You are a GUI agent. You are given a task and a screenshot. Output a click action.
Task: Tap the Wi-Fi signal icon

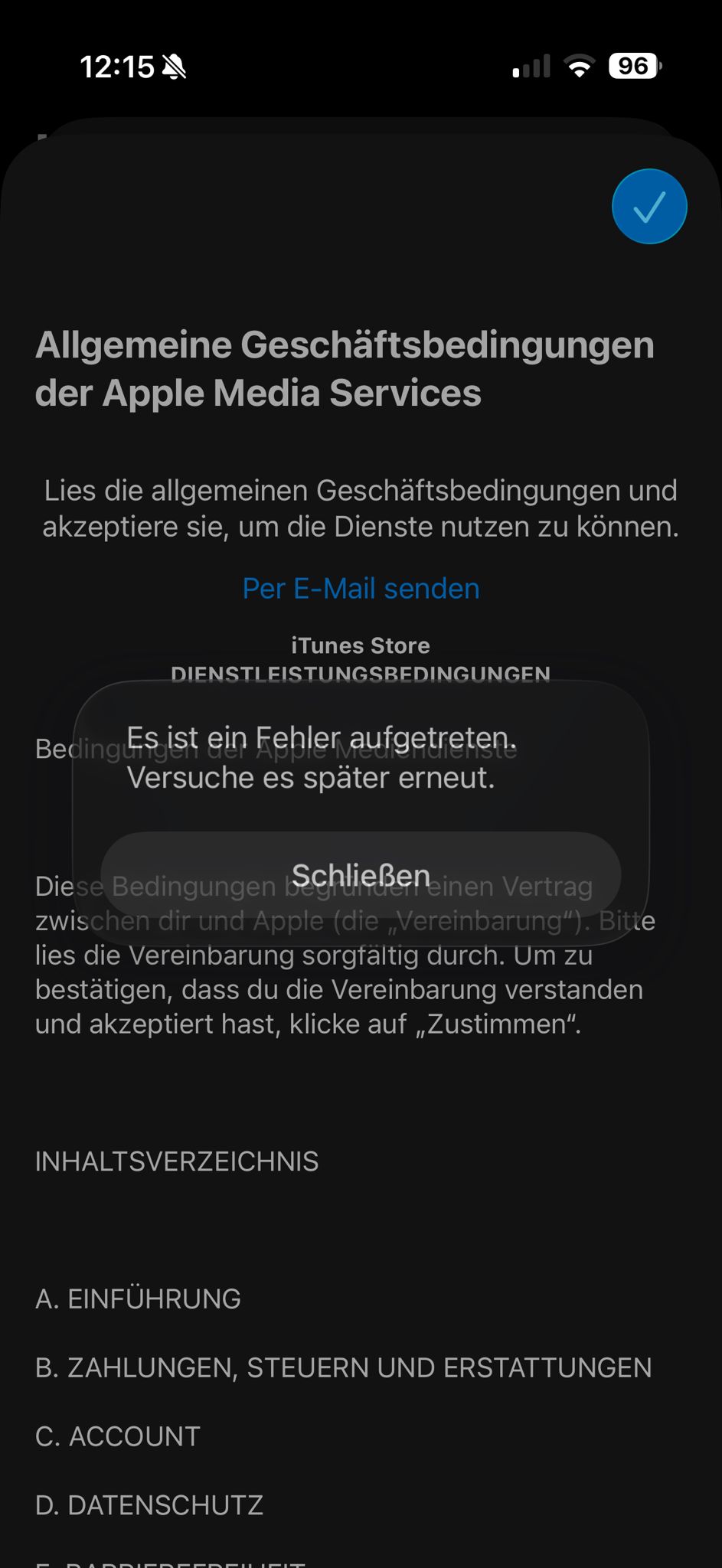tap(580, 67)
